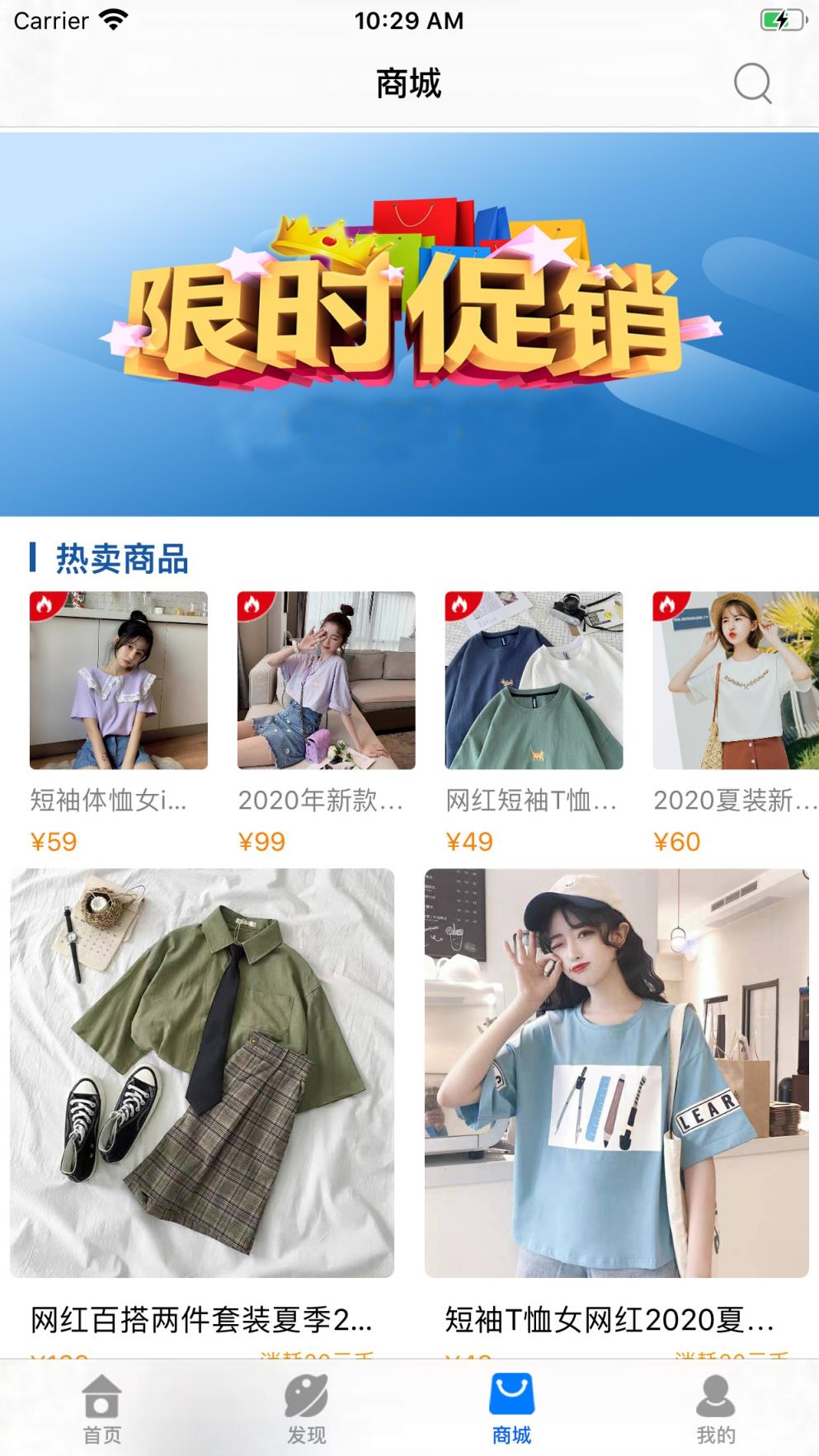819x1456 pixels.
Task: Tap the search magnifier icon
Action: coord(751,82)
